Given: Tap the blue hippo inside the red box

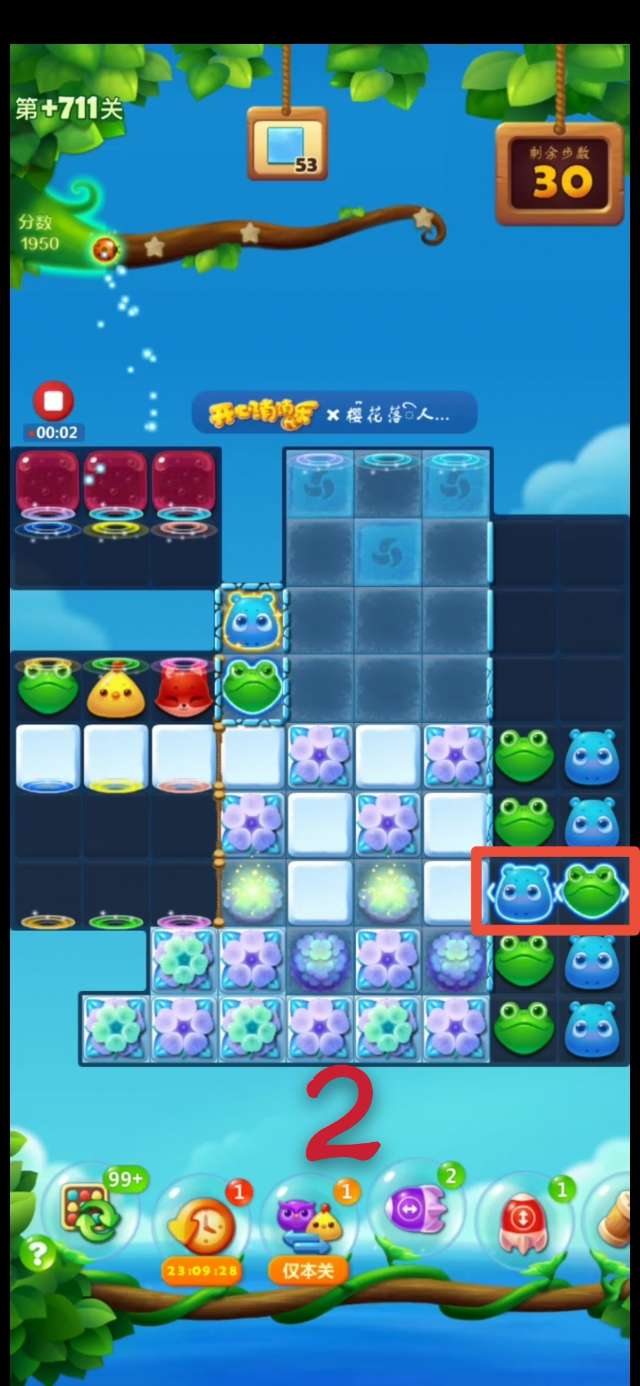Looking at the screenshot, I should [x=522, y=892].
